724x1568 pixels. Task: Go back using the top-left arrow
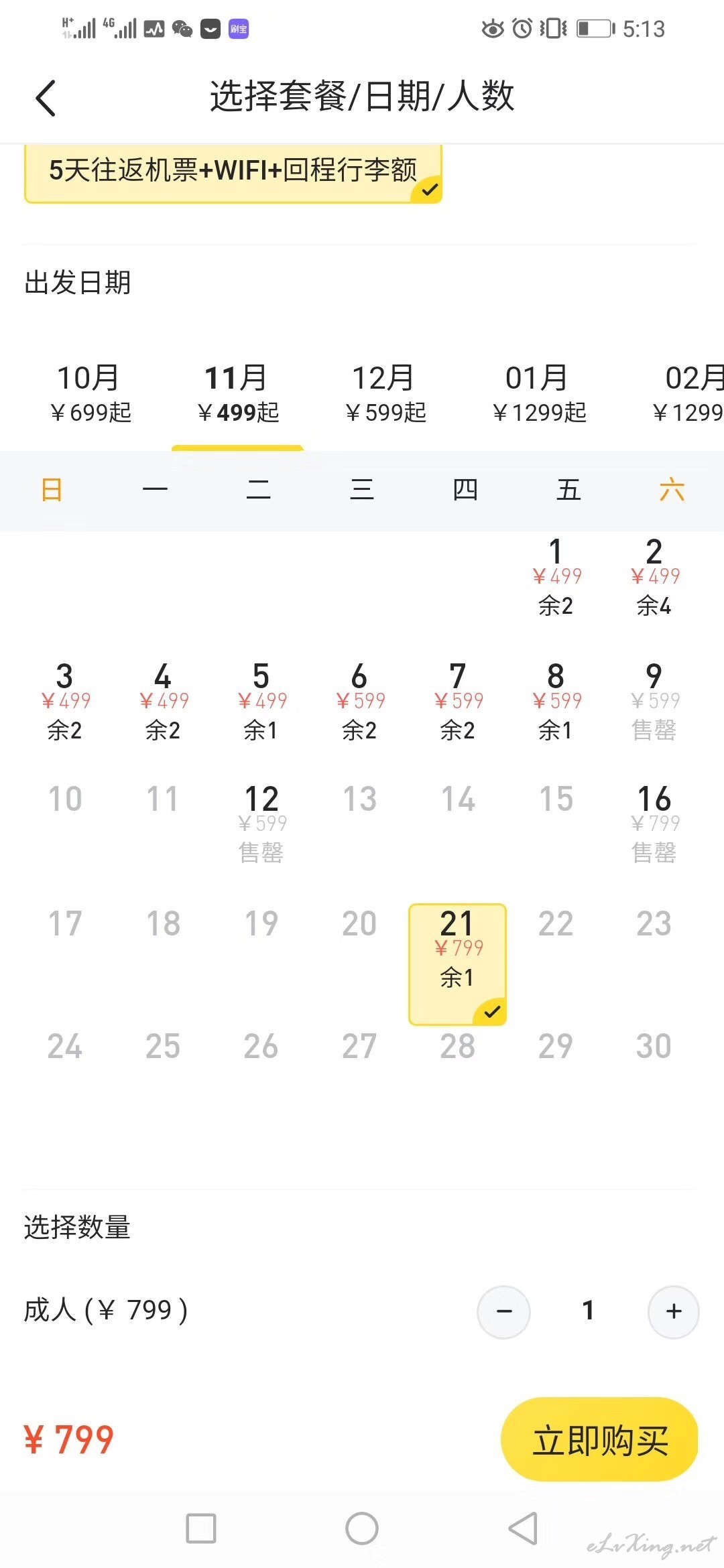pos(46,98)
